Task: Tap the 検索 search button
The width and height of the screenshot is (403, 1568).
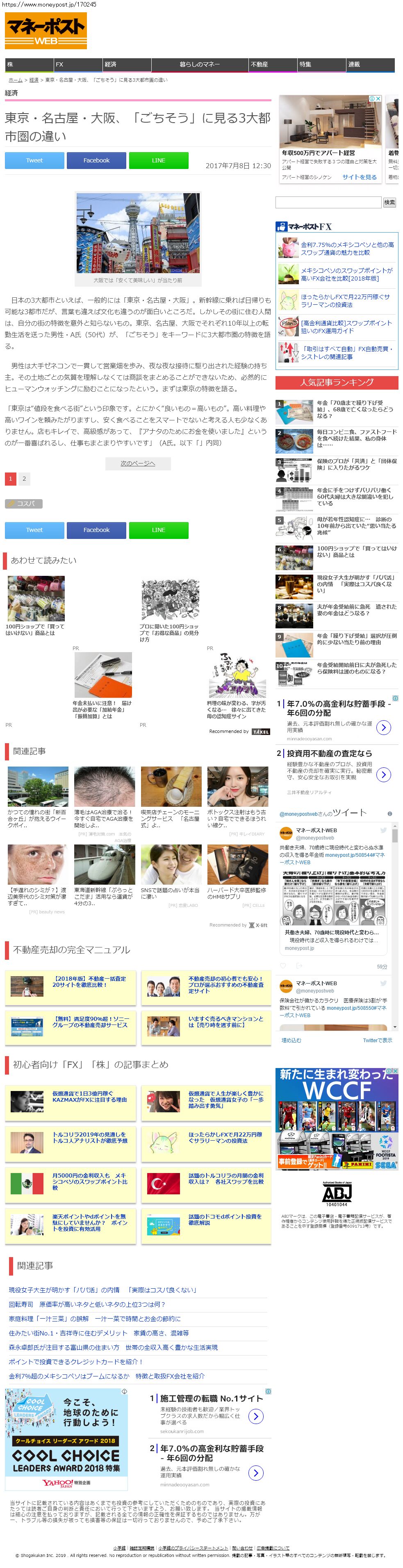Action: tap(389, 202)
